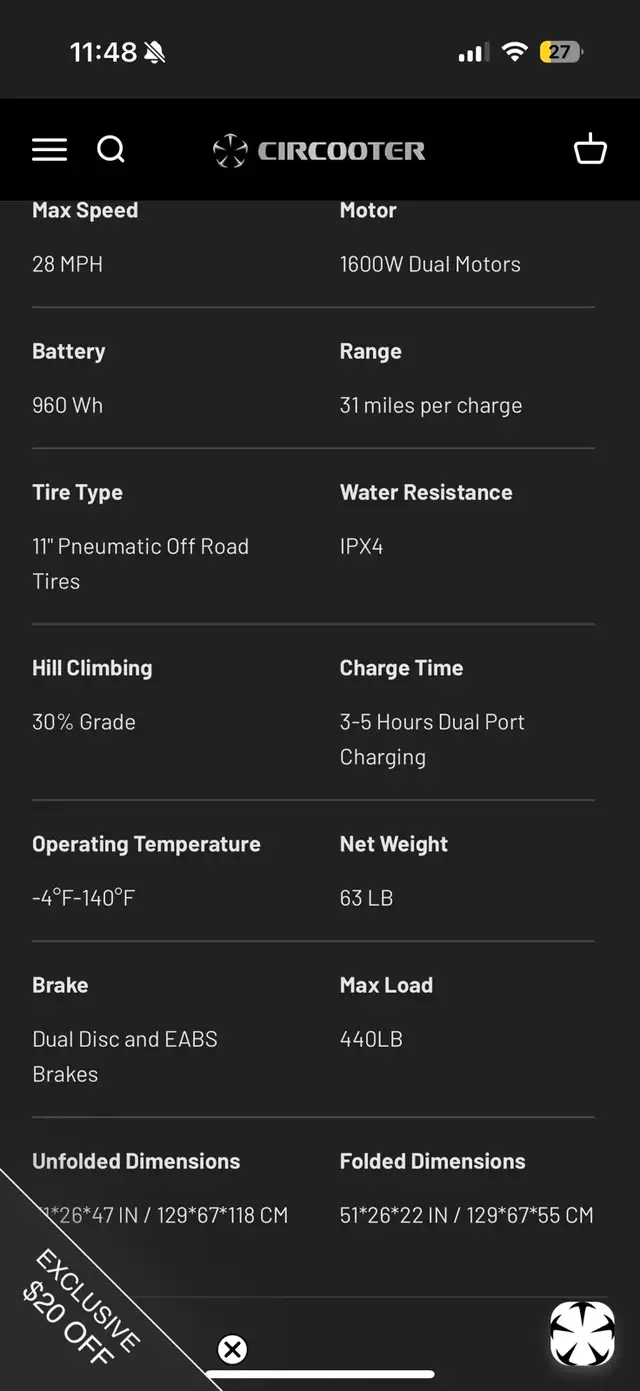Open the shopping cart
Image resolution: width=640 pixels, height=1391 pixels.
590,149
